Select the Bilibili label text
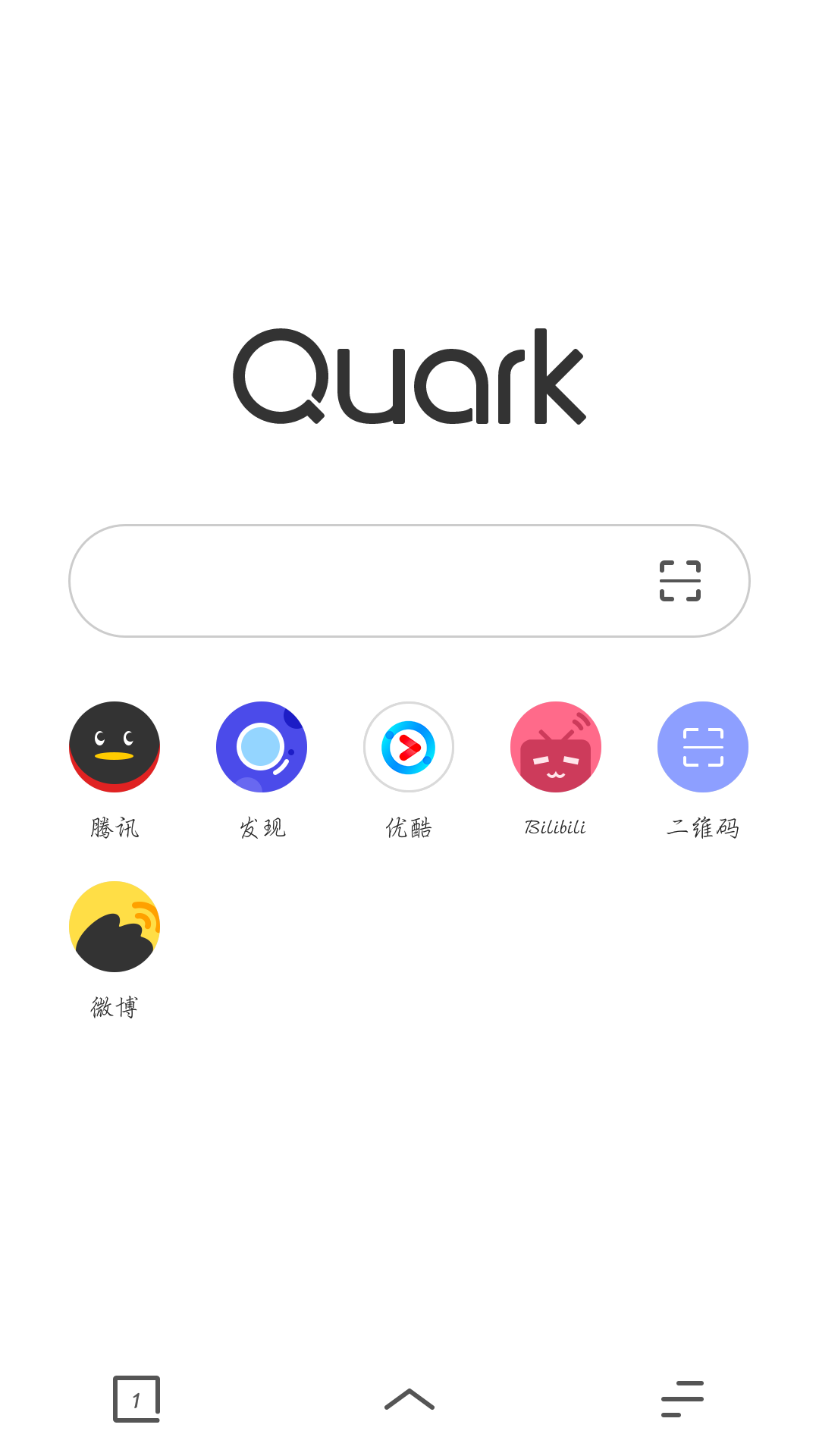This screenshot has height=1456, width=819. (556, 828)
